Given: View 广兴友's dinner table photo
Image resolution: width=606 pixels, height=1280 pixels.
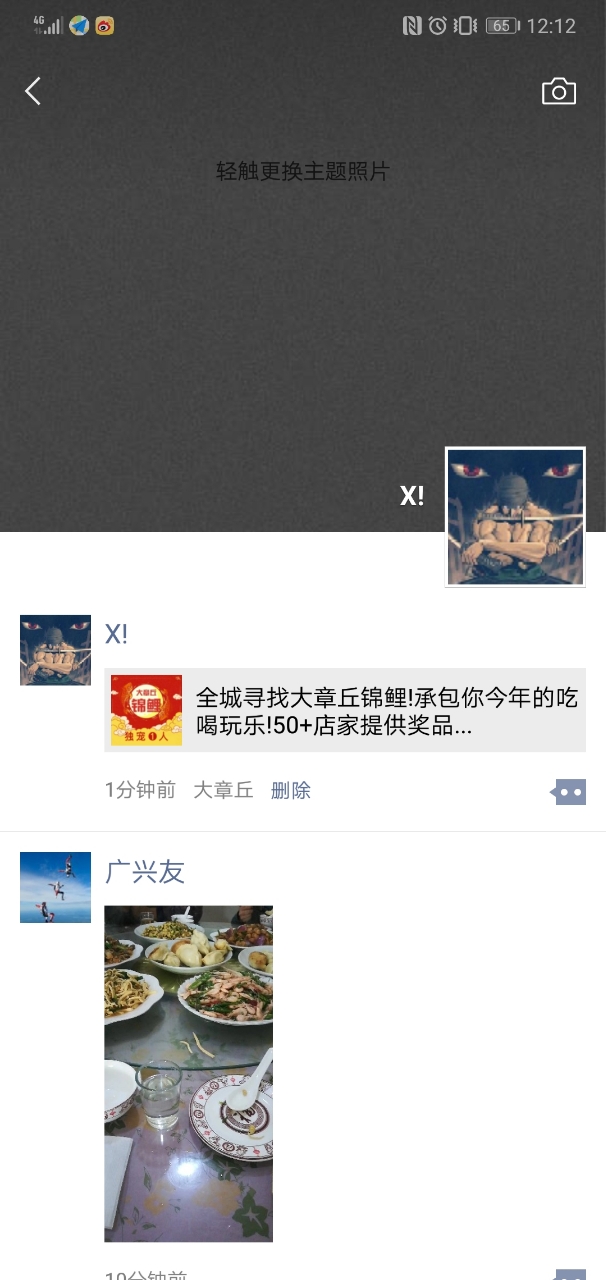Looking at the screenshot, I should coord(188,1074).
